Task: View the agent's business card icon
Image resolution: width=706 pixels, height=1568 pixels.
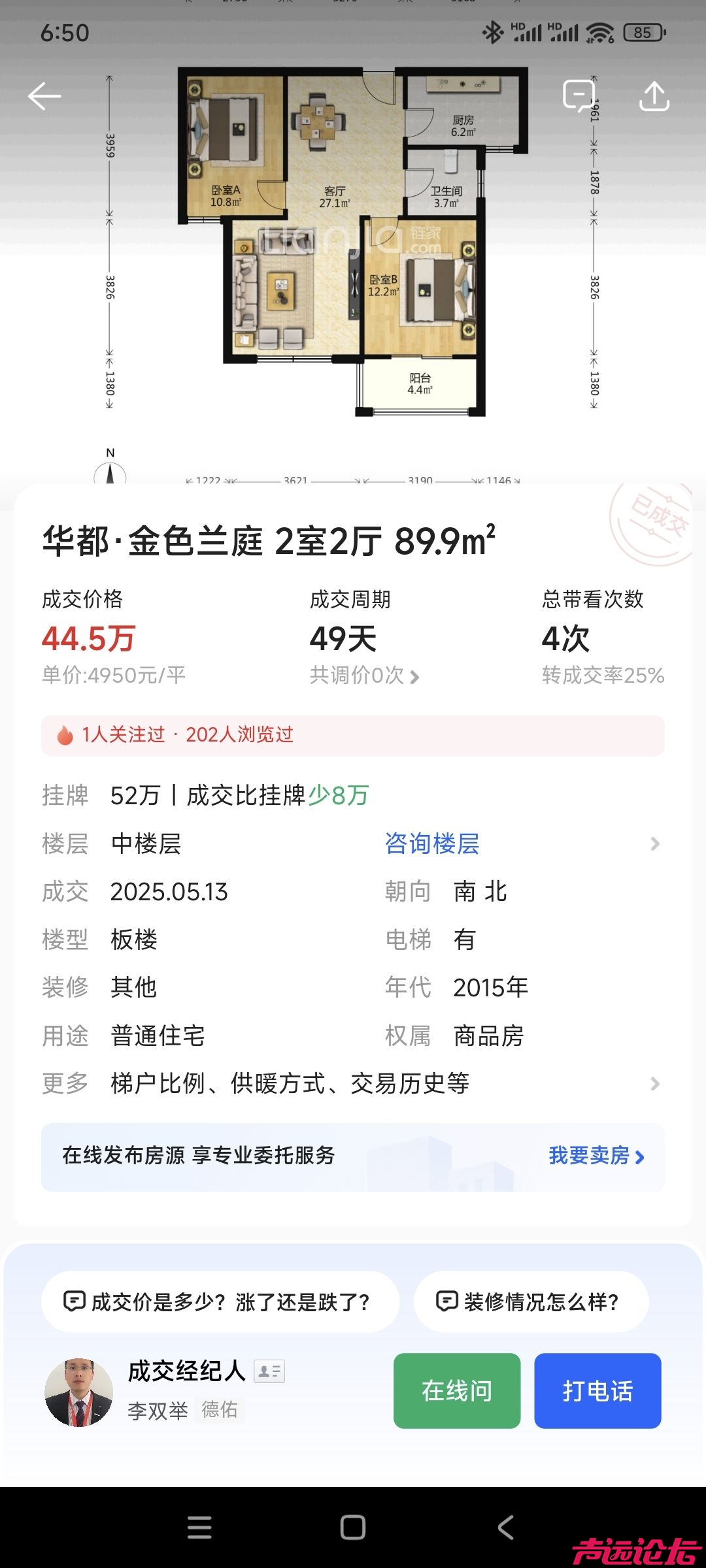Action: coord(269,1371)
